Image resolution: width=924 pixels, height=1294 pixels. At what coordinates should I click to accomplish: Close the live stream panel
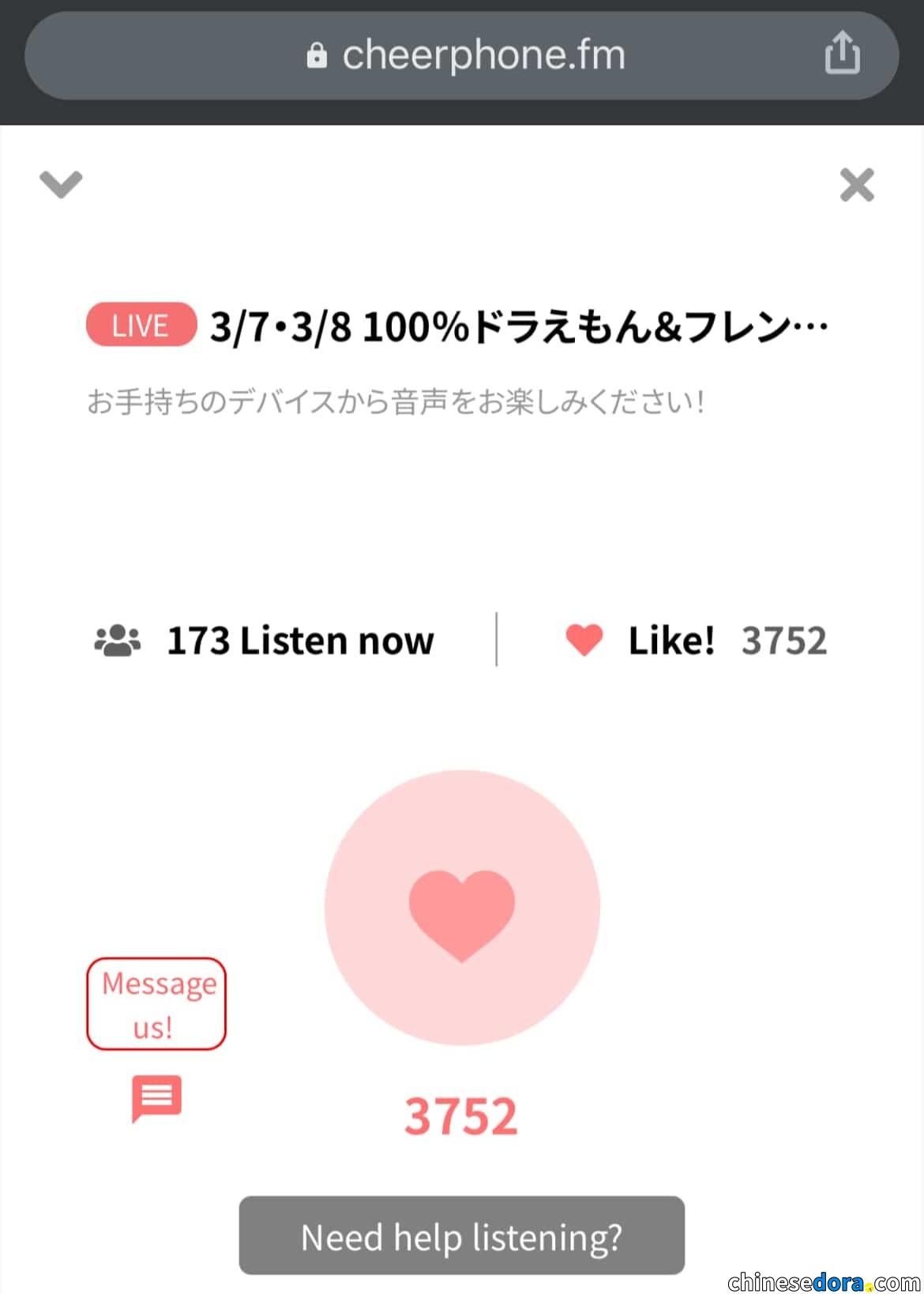(857, 185)
